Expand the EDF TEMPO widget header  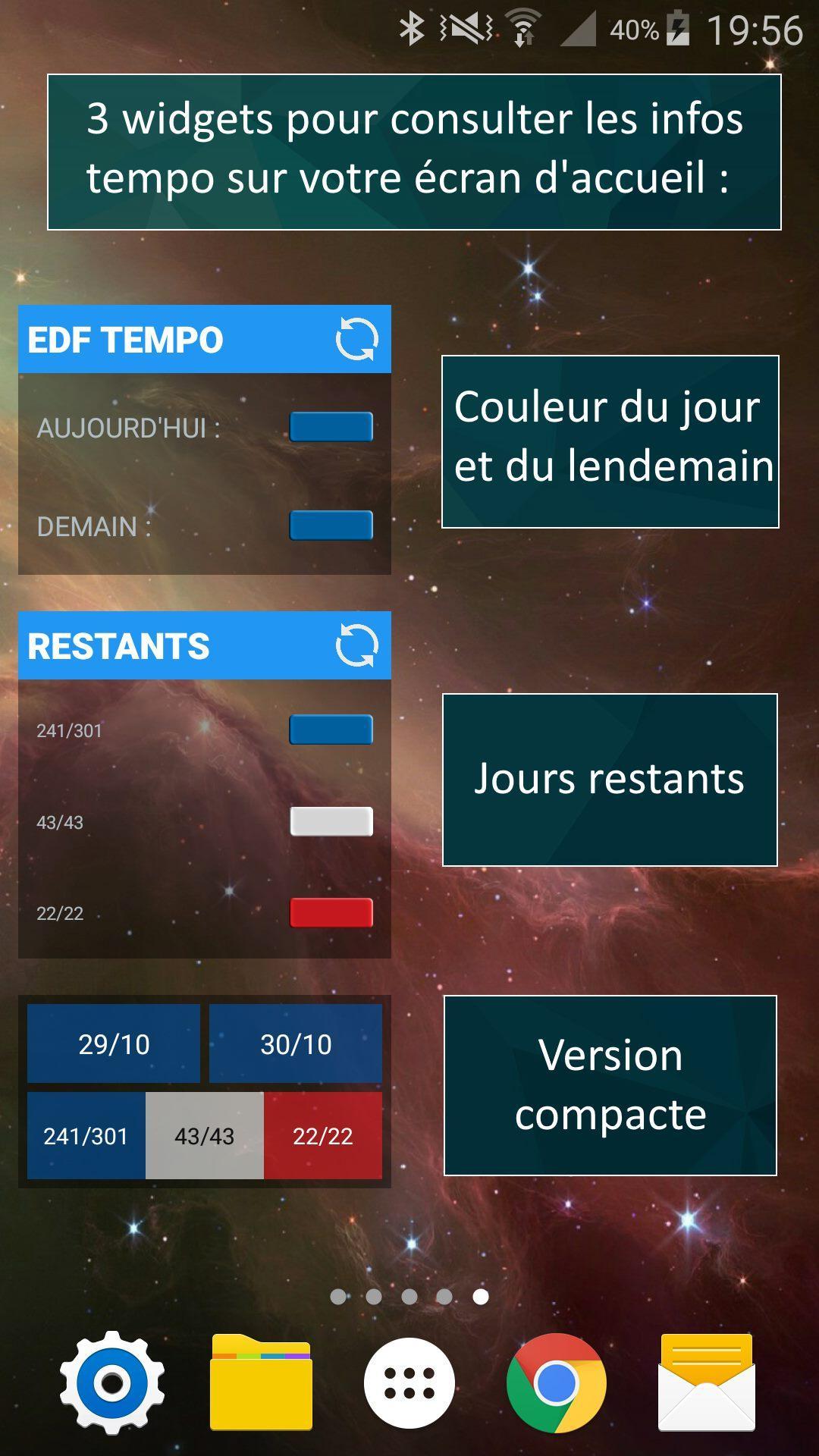(125, 339)
